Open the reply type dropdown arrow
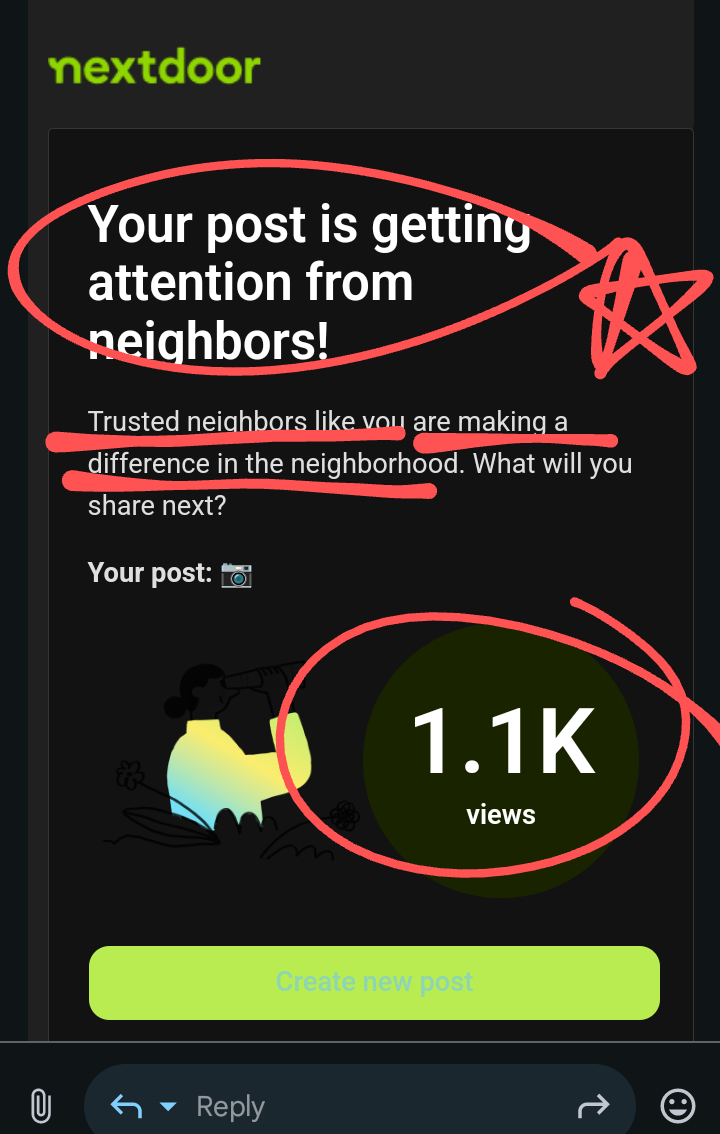This screenshot has height=1134, width=720. [x=168, y=1106]
